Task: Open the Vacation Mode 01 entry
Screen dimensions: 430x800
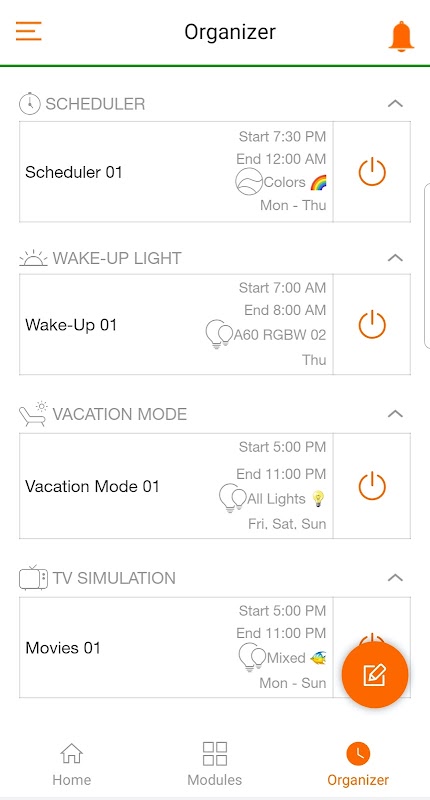Action: coord(176,486)
